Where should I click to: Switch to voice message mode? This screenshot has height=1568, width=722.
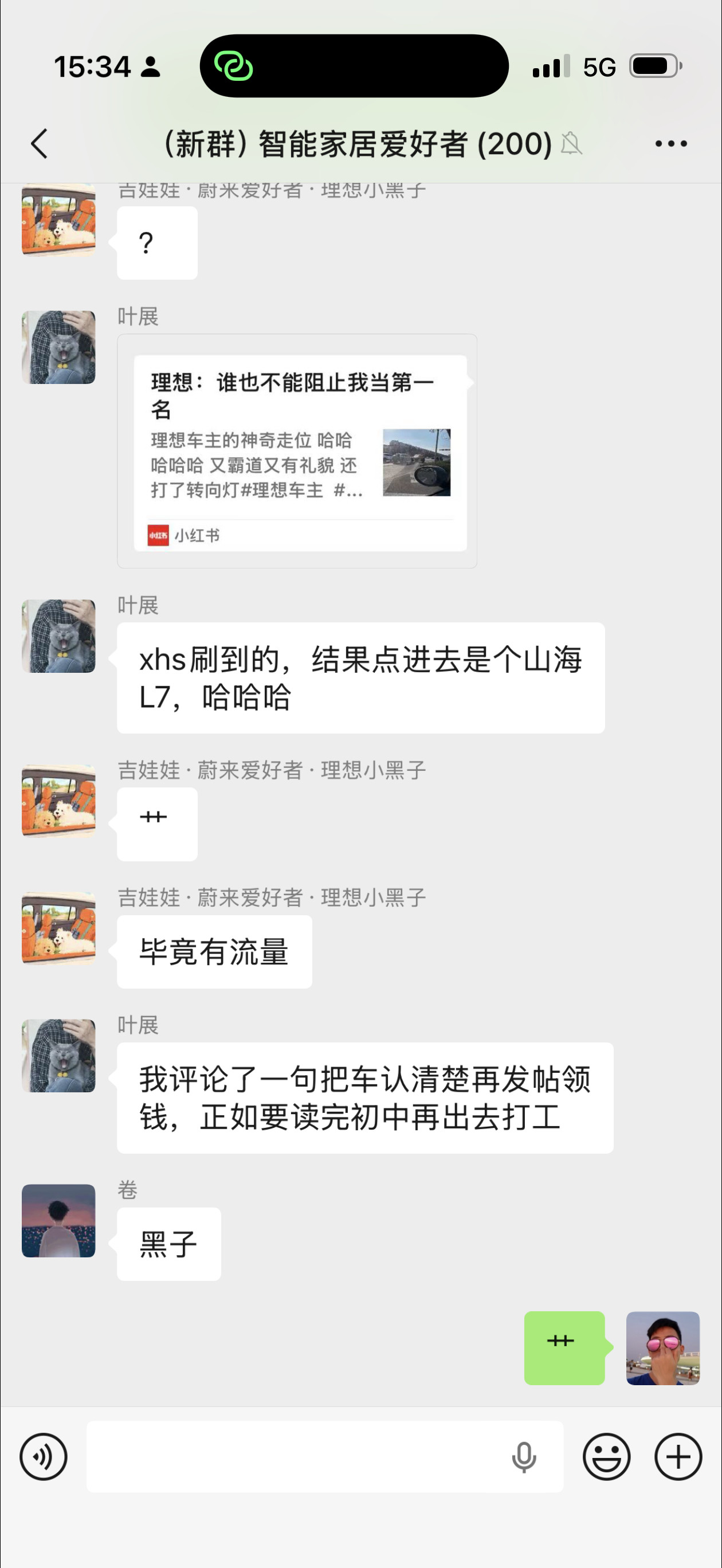43,1457
